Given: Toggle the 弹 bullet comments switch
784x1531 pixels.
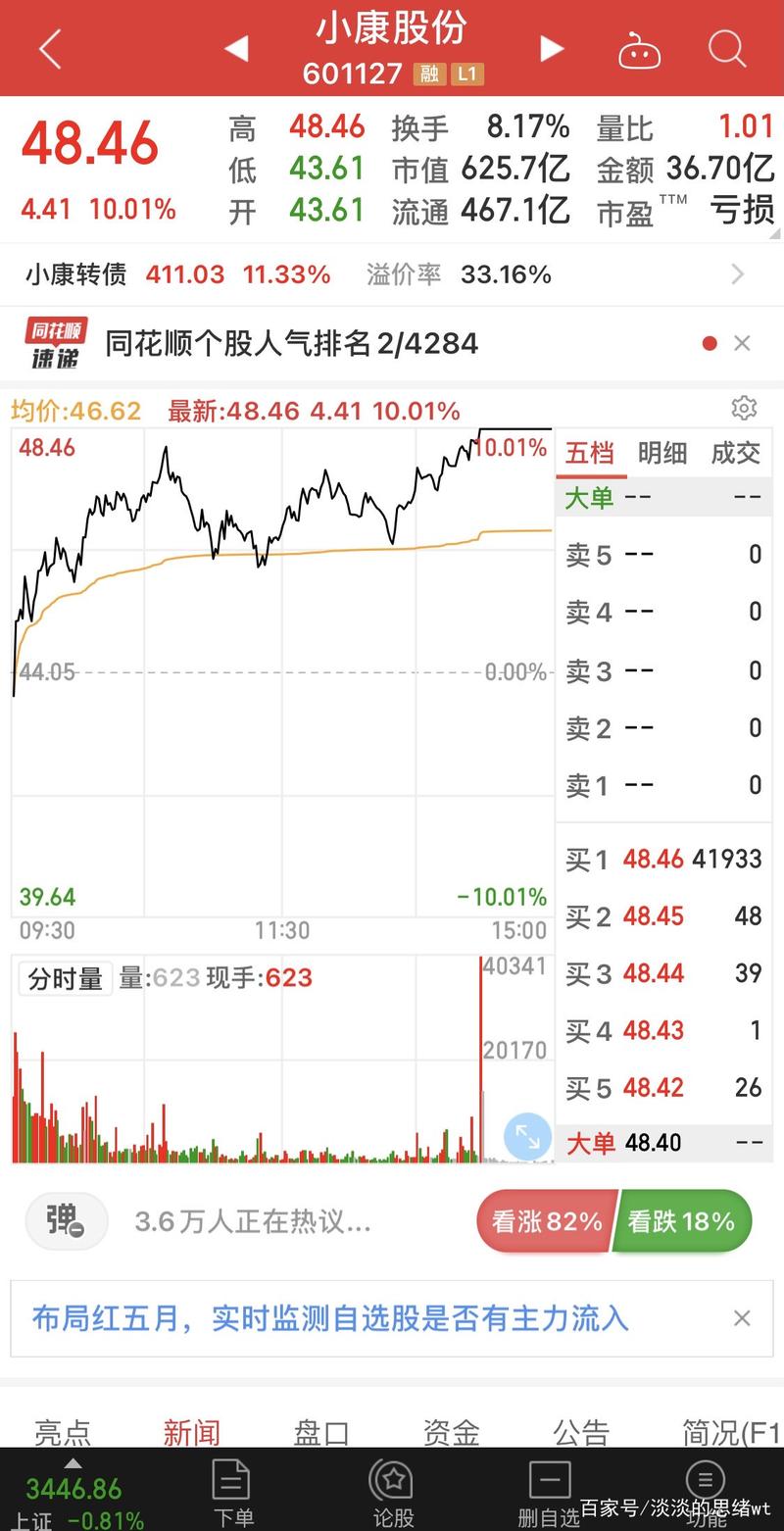Looking at the screenshot, I should (65, 1220).
